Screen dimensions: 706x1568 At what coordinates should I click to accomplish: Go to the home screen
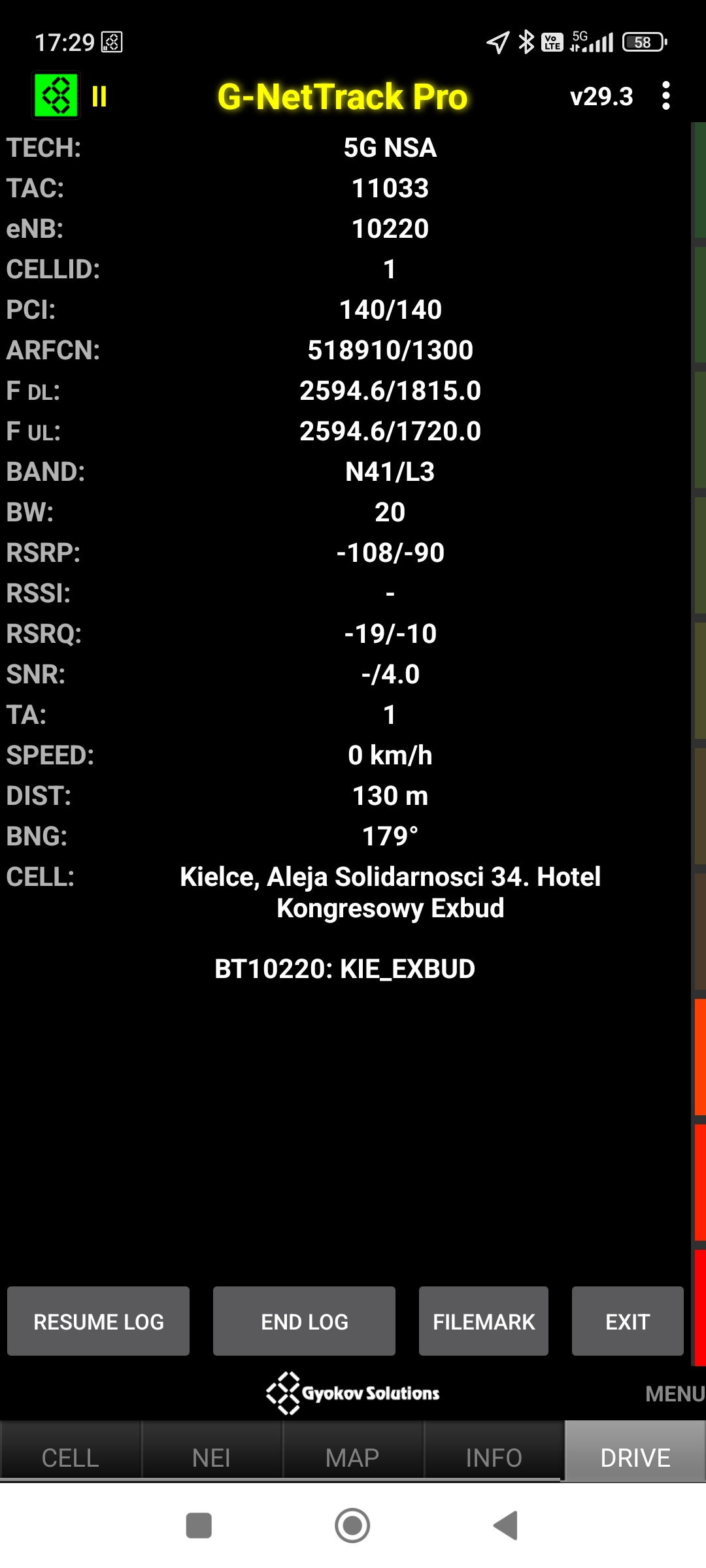352,1526
